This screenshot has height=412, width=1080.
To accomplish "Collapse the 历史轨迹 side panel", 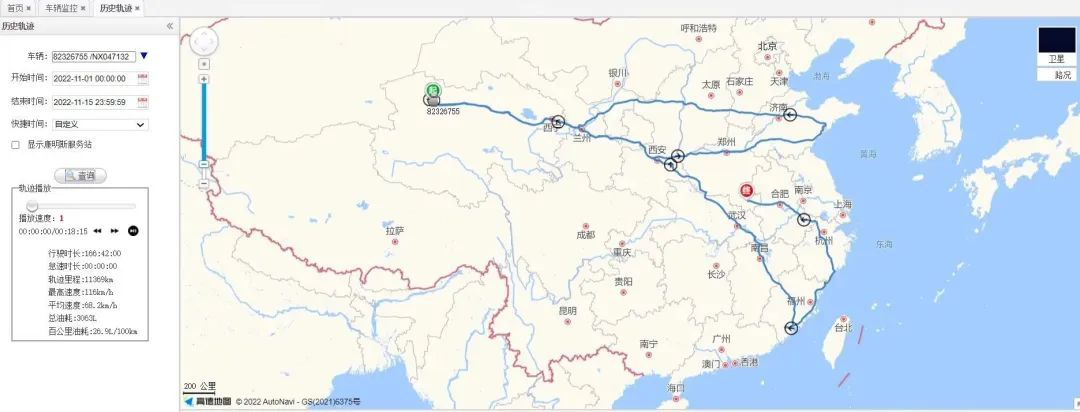I will click(x=169, y=25).
